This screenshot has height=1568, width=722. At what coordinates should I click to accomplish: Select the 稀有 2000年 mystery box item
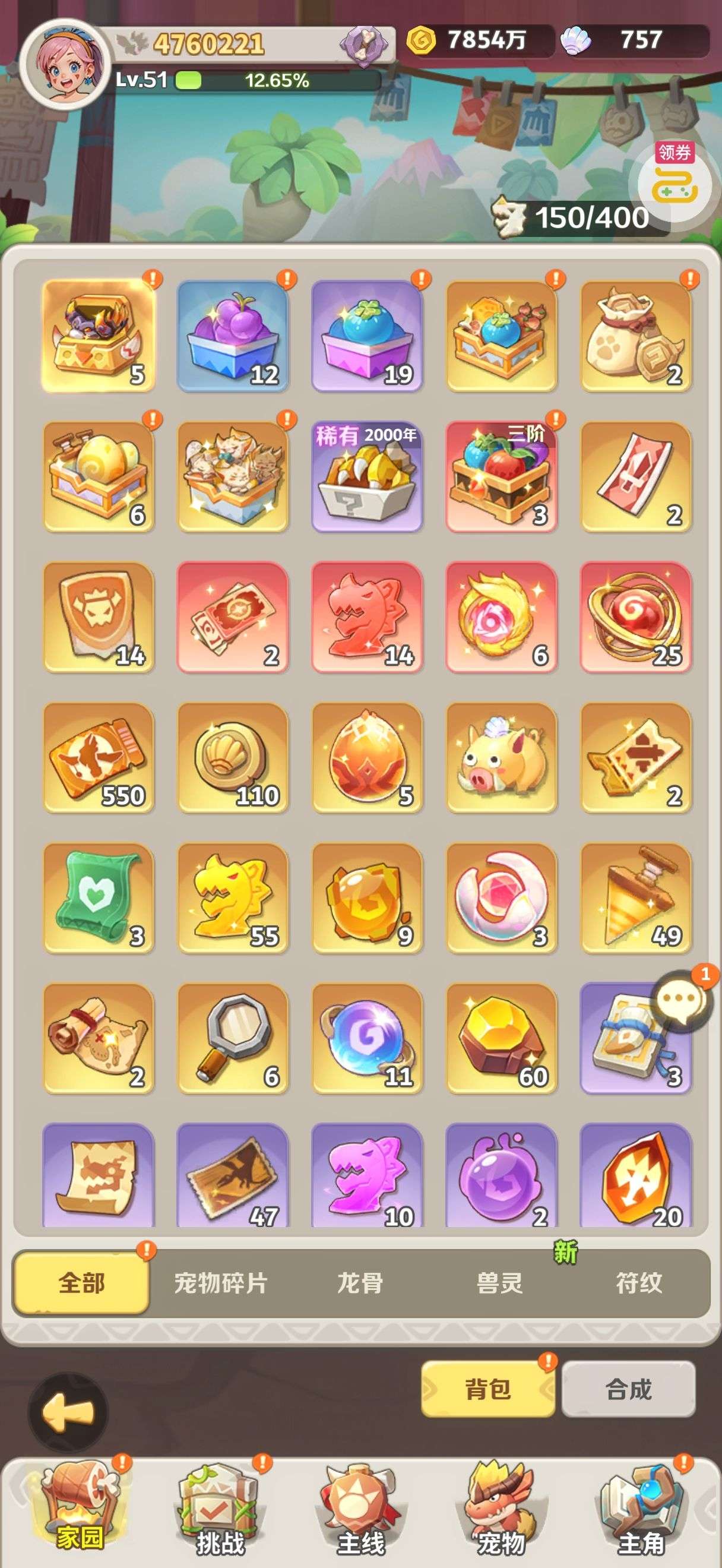pyautogui.click(x=367, y=476)
